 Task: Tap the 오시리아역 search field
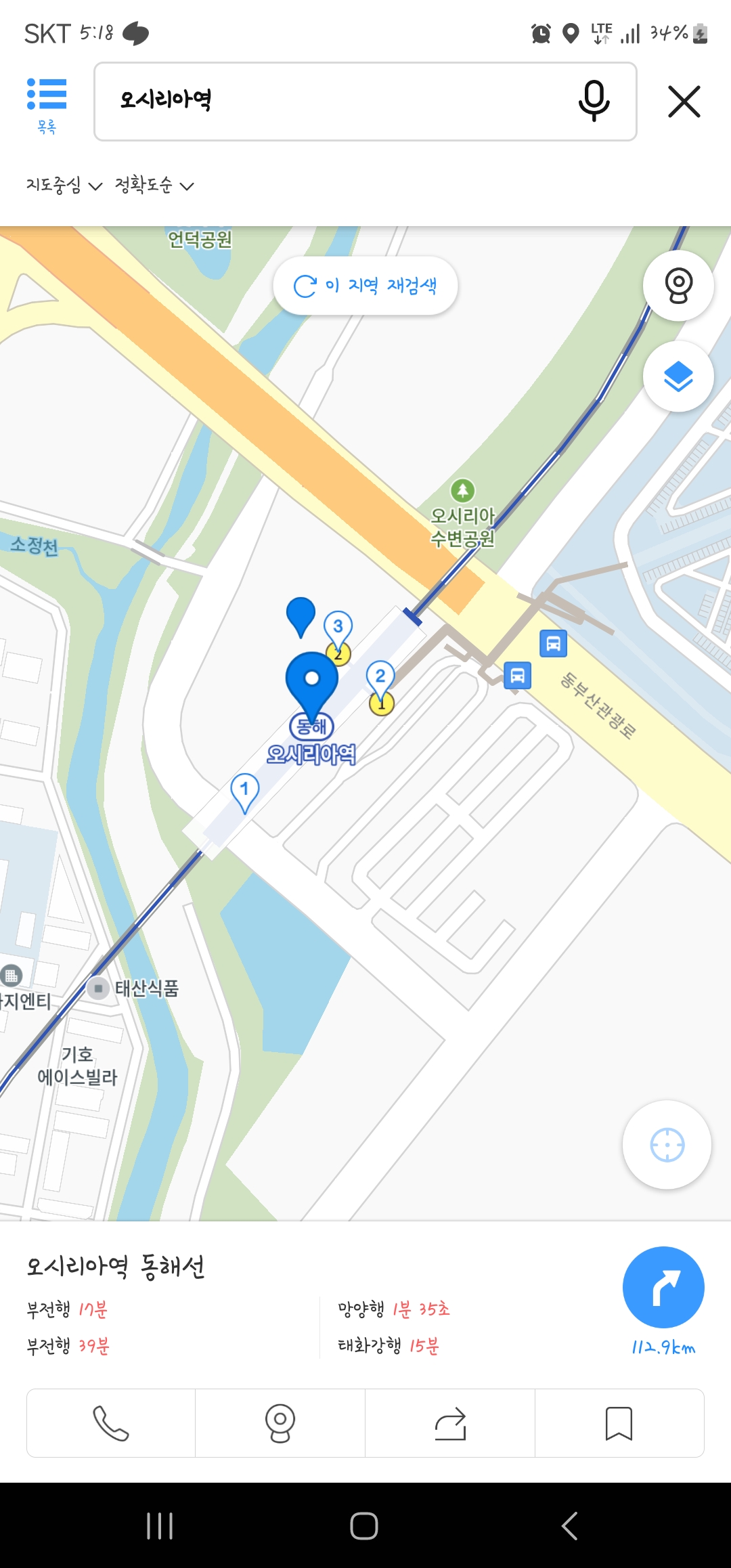pyautogui.click(x=365, y=102)
